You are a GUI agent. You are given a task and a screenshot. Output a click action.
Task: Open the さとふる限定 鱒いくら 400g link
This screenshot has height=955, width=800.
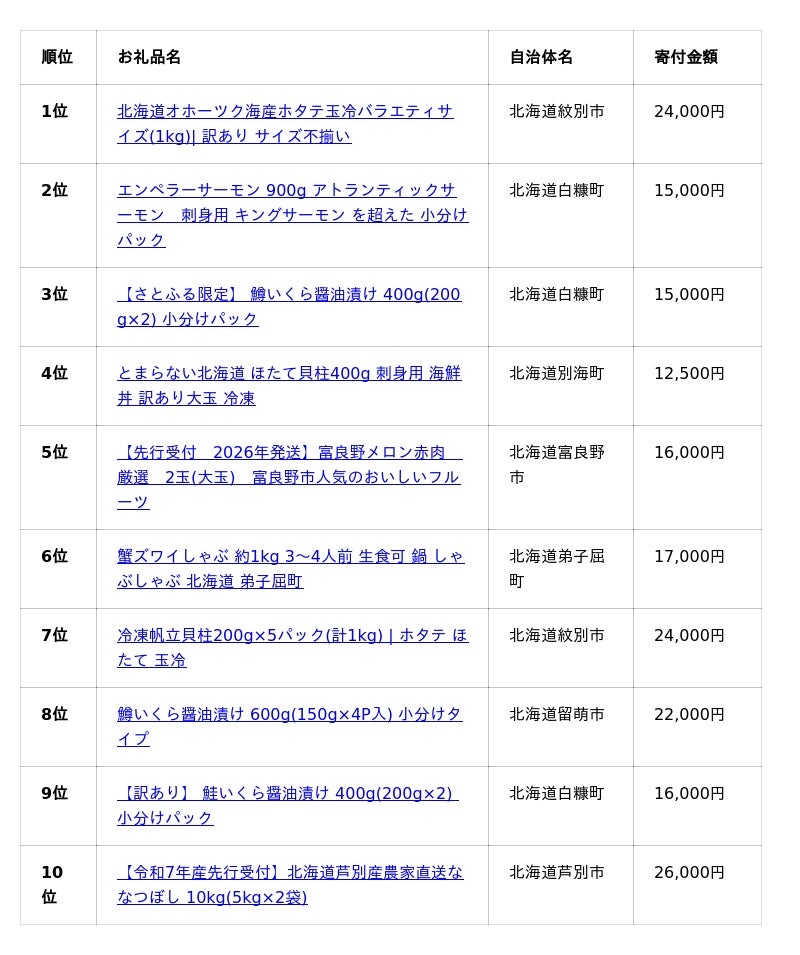tap(289, 295)
